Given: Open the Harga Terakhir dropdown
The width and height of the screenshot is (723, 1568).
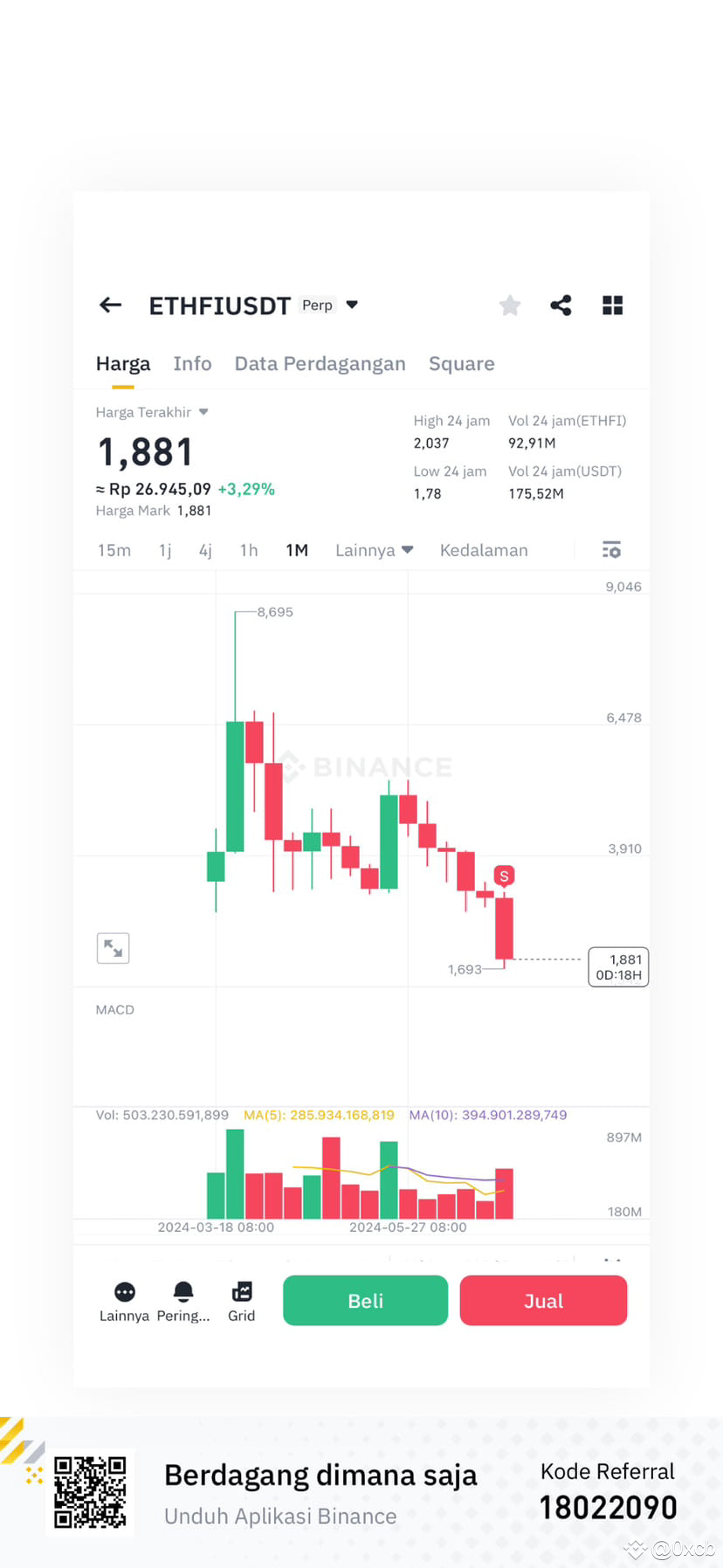Looking at the screenshot, I should [152, 411].
